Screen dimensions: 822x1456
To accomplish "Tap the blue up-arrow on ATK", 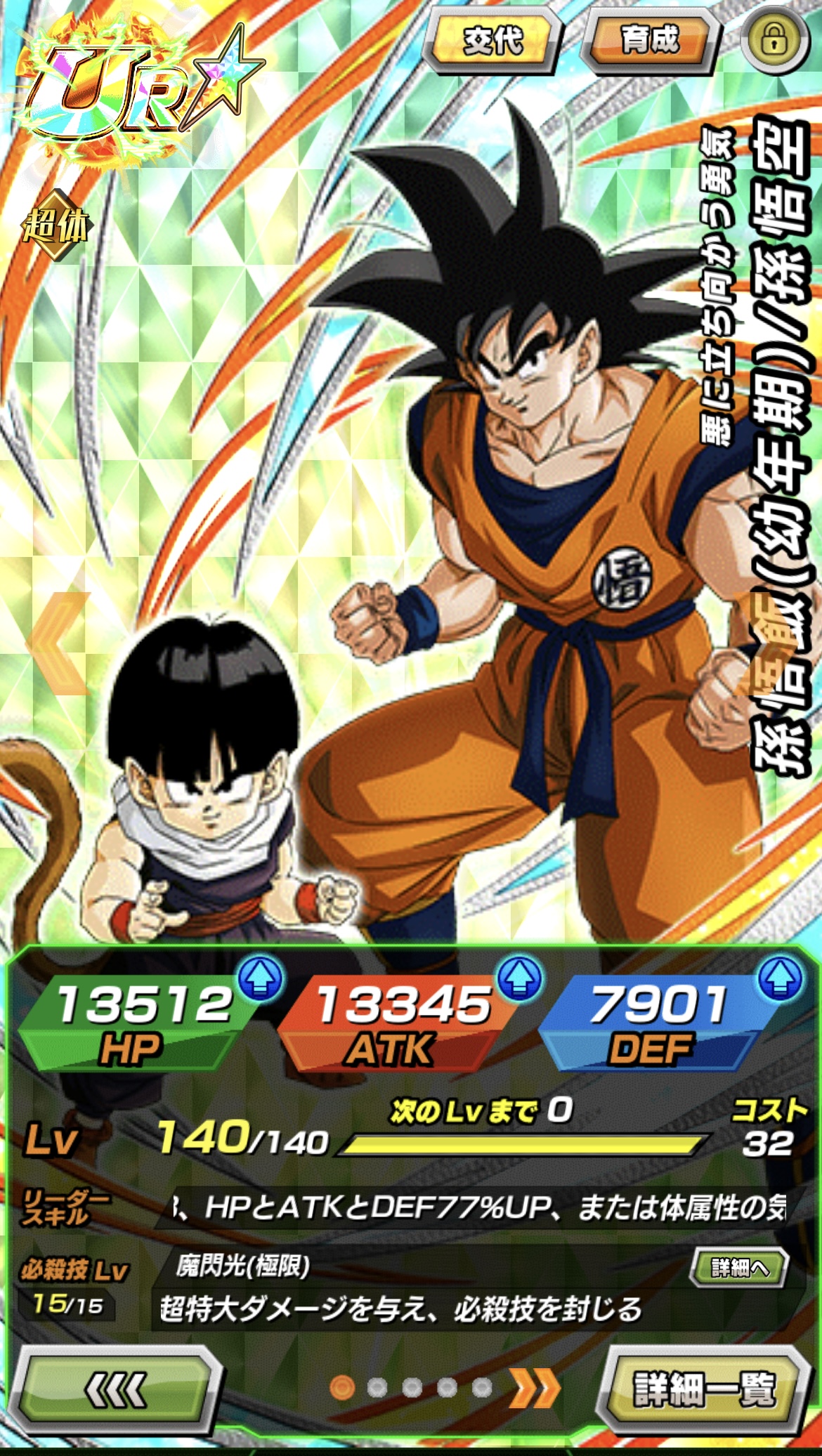I will [x=519, y=977].
